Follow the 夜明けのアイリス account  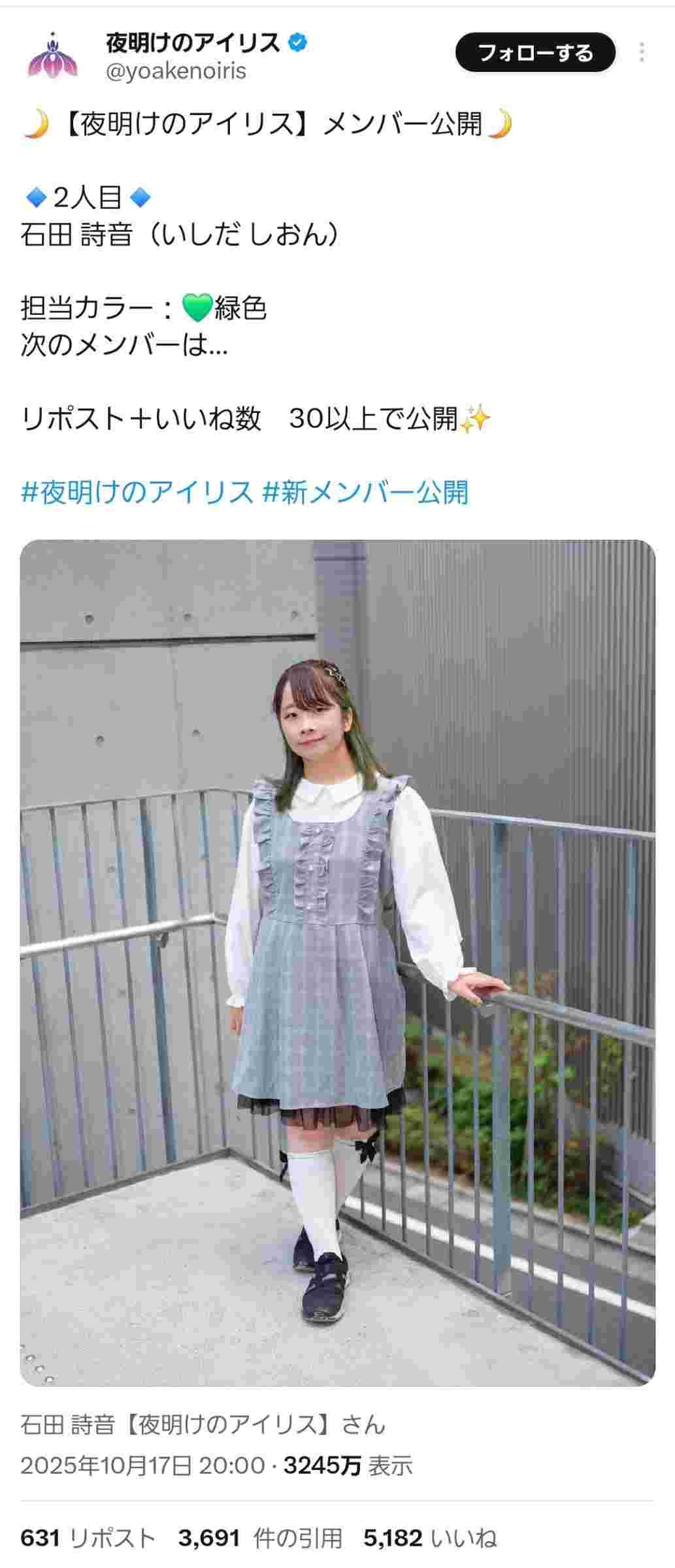[x=535, y=52]
